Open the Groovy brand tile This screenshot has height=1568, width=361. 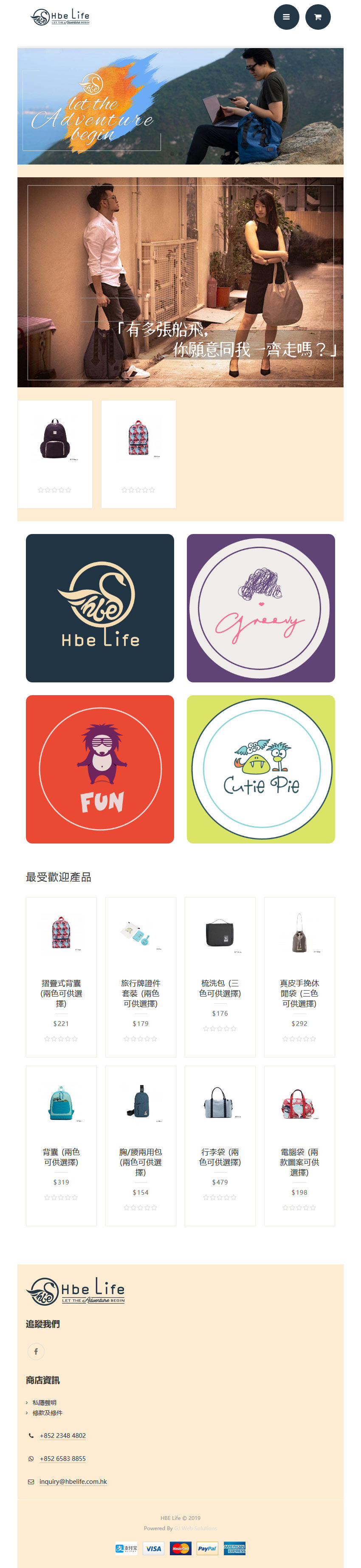(260, 608)
